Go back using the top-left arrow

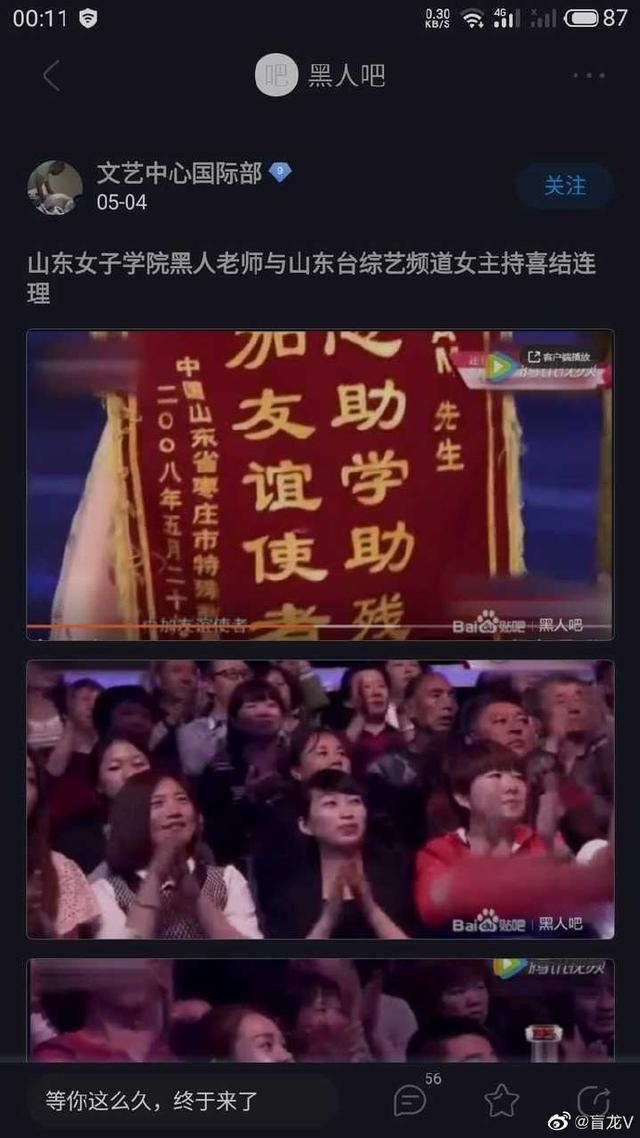[51, 75]
